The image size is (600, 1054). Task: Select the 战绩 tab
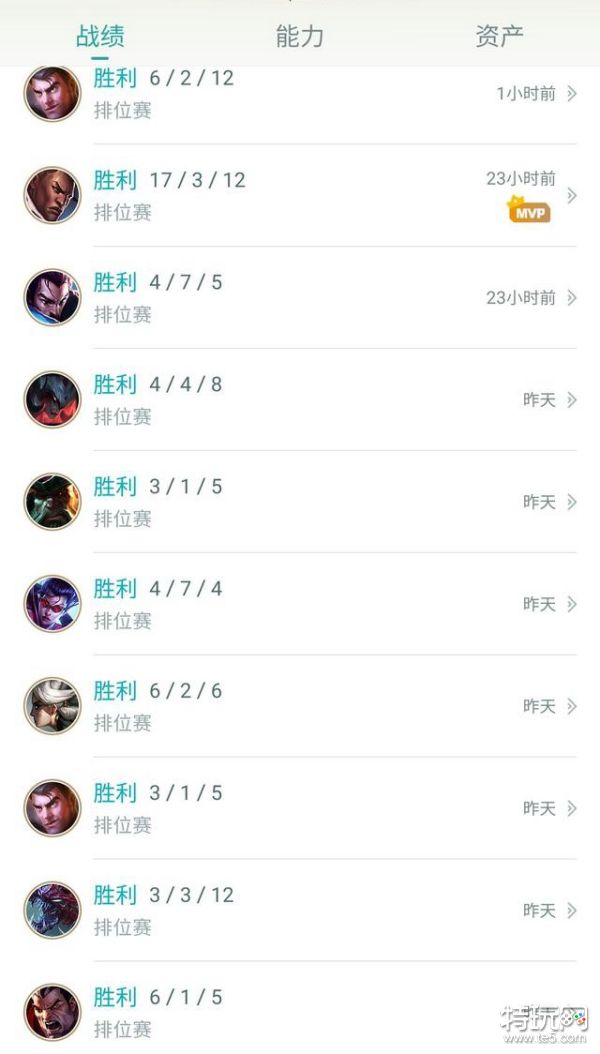pyautogui.click(x=100, y=37)
